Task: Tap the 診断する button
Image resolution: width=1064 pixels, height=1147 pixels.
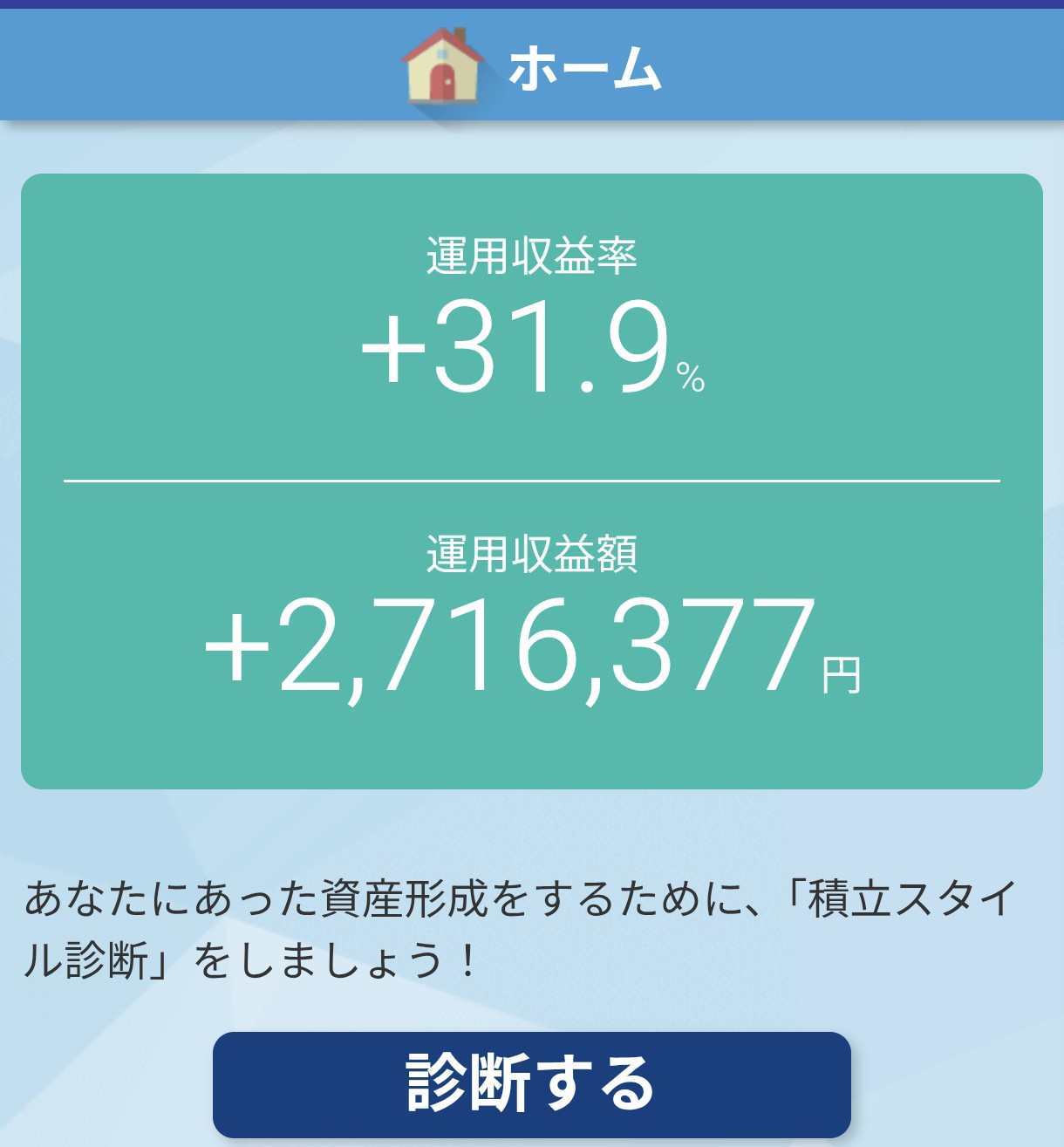Action: [531, 1084]
